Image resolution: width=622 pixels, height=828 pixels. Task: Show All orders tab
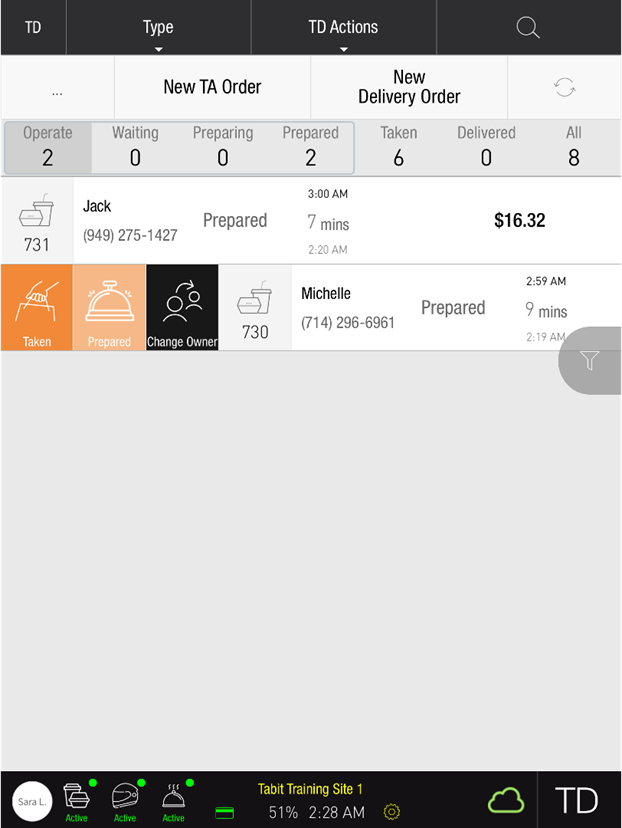pyautogui.click(x=573, y=146)
